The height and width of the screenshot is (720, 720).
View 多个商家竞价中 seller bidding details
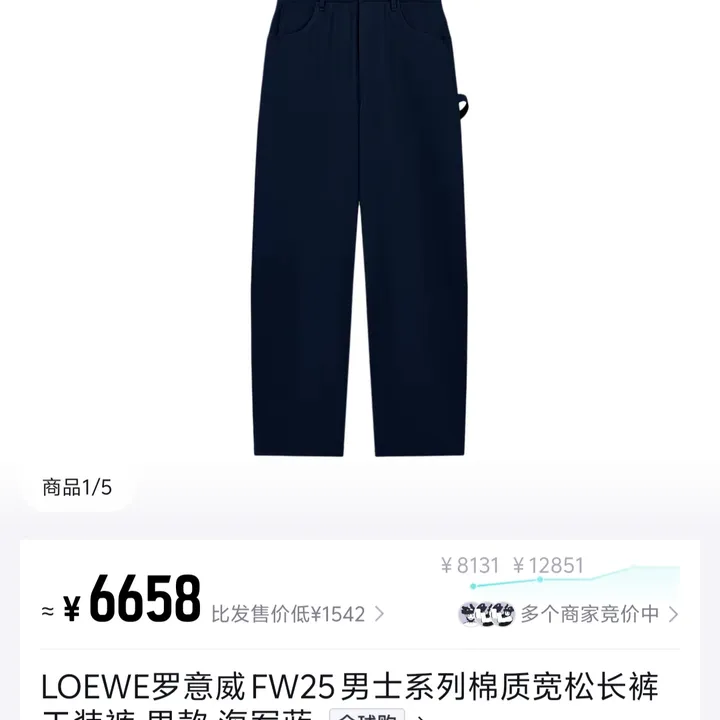[x=590, y=614]
